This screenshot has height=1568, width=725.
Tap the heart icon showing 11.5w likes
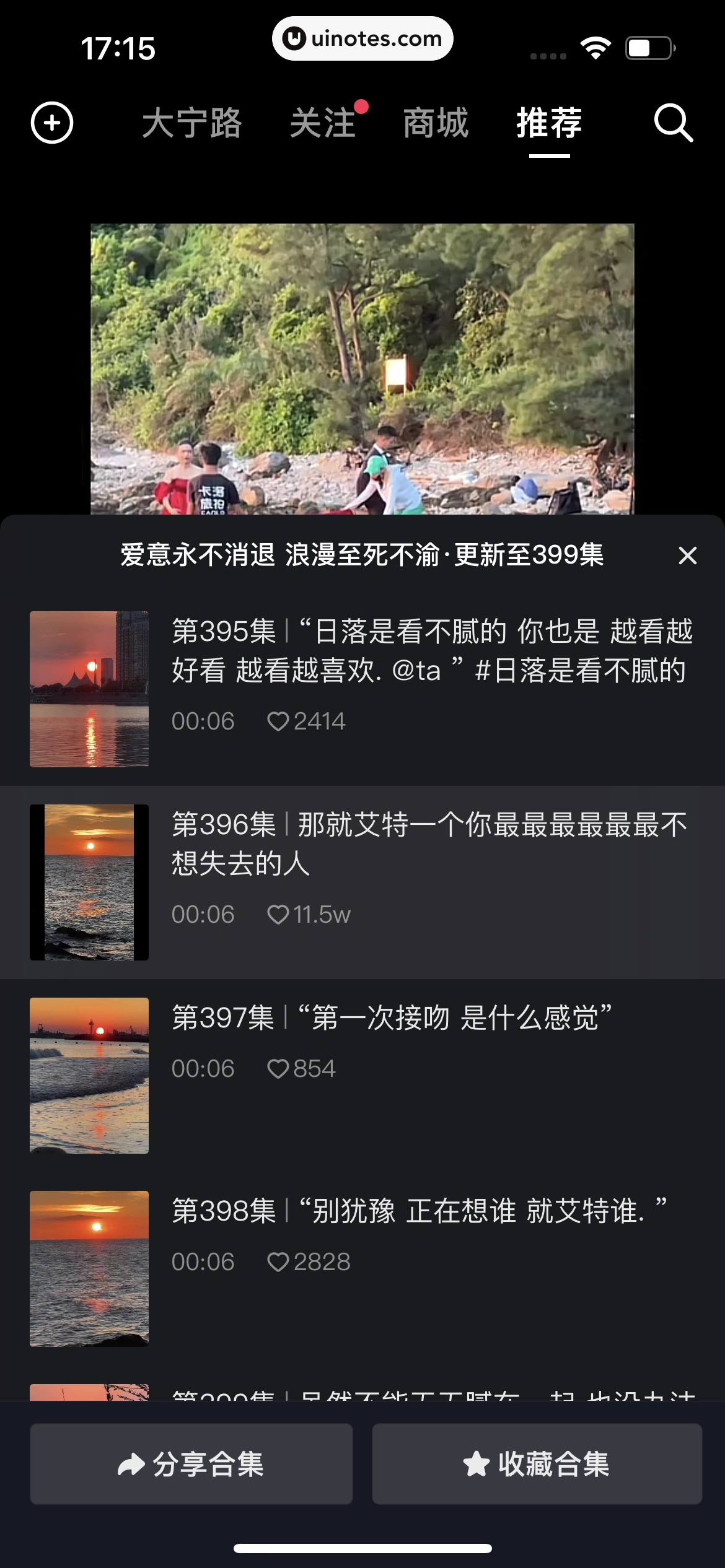(x=278, y=914)
